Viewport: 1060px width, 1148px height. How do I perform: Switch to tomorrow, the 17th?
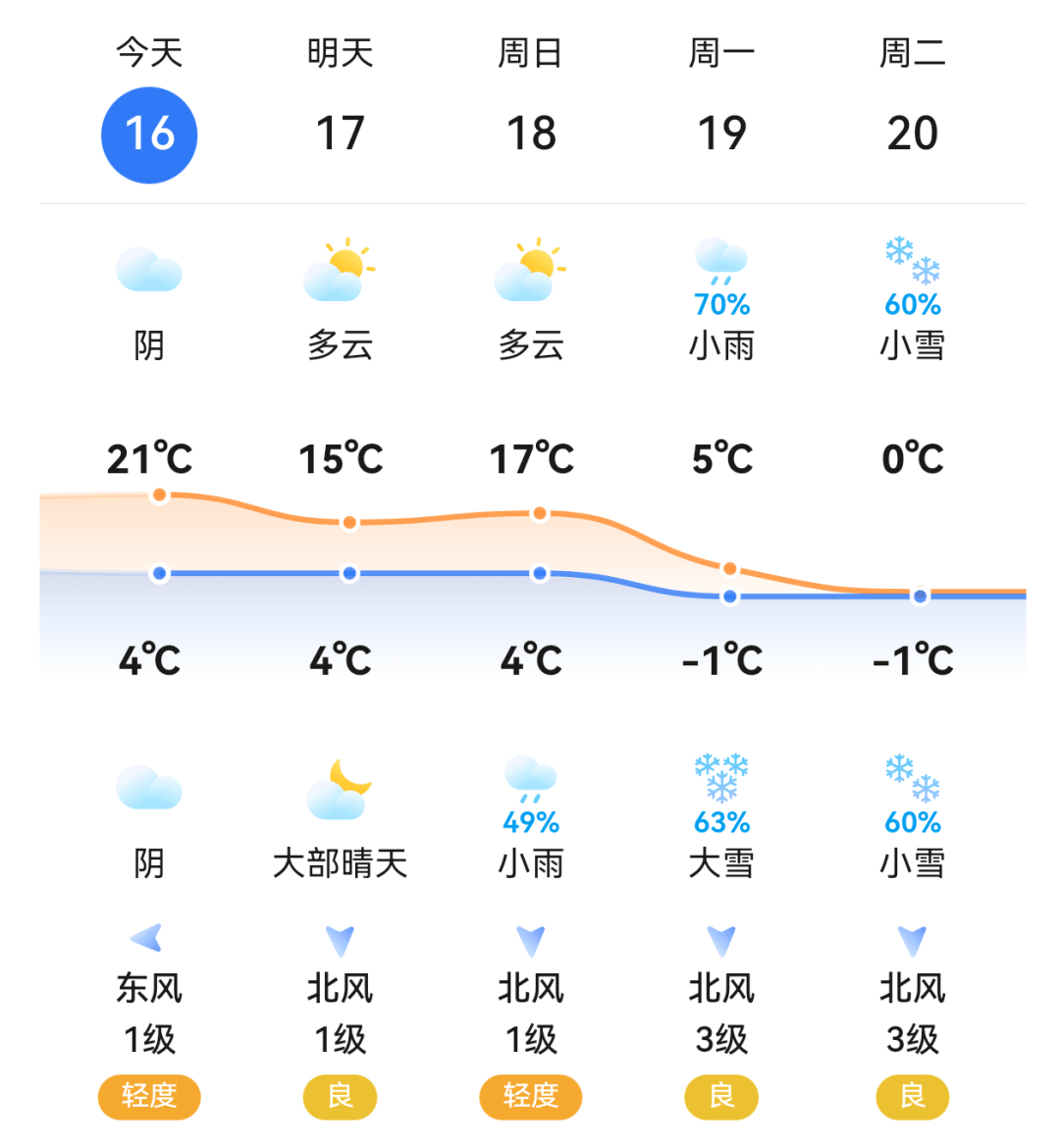[x=340, y=134]
